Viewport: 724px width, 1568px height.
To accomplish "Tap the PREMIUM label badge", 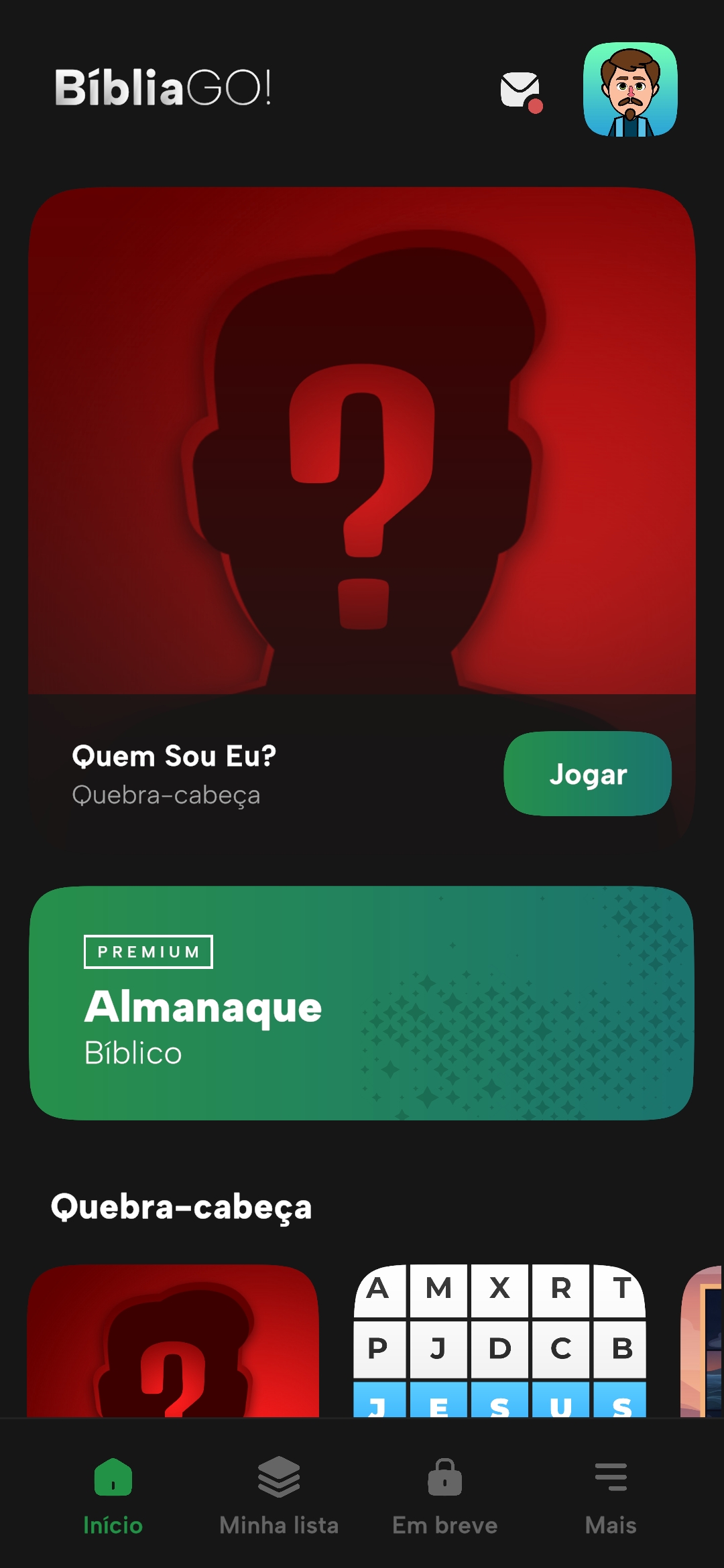I will click(148, 951).
